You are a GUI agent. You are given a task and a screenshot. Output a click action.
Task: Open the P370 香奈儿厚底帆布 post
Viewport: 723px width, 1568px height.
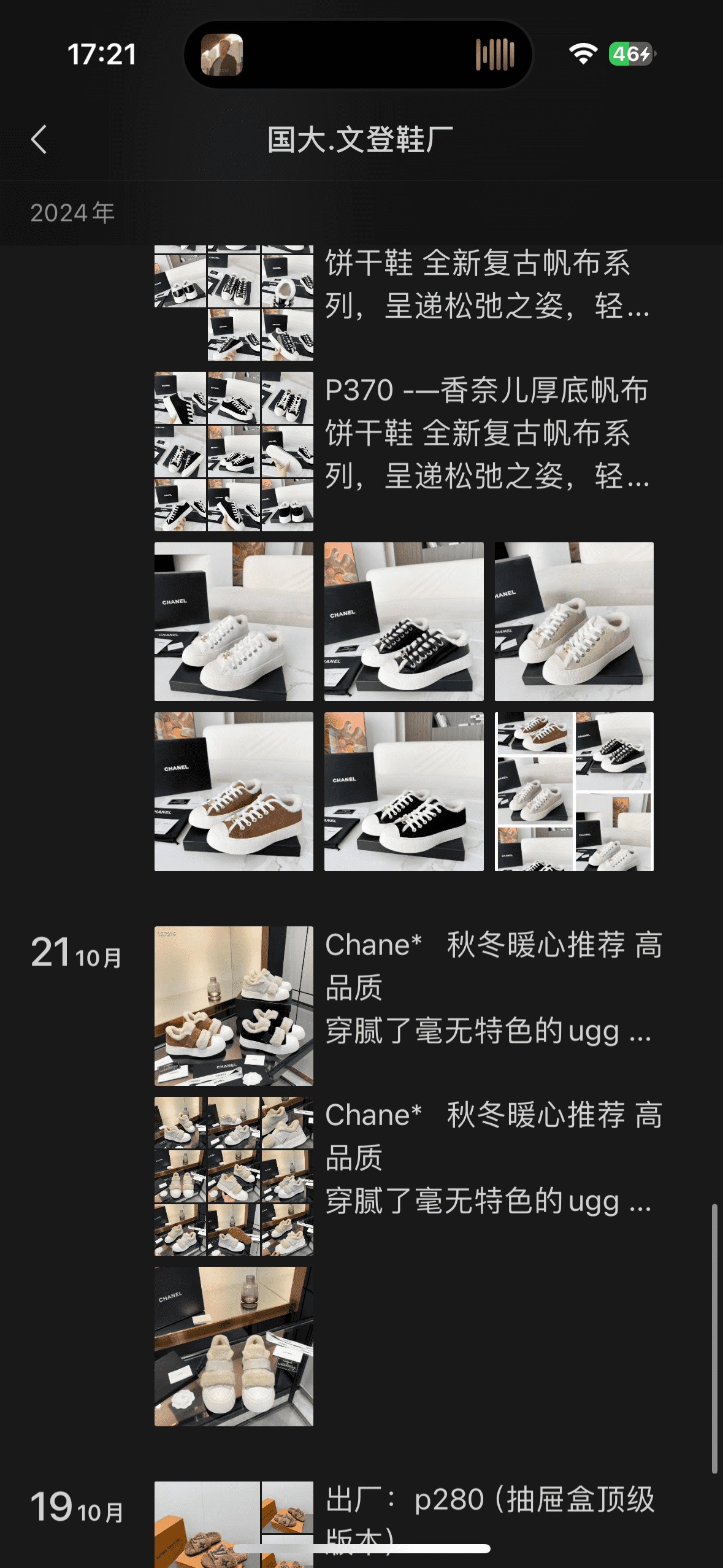486,433
